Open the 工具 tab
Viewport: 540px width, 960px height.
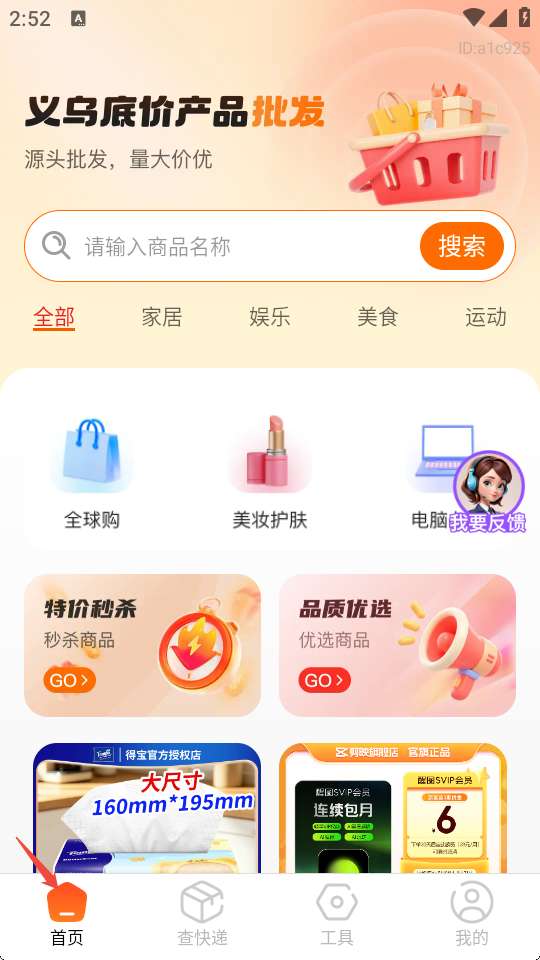(337, 915)
